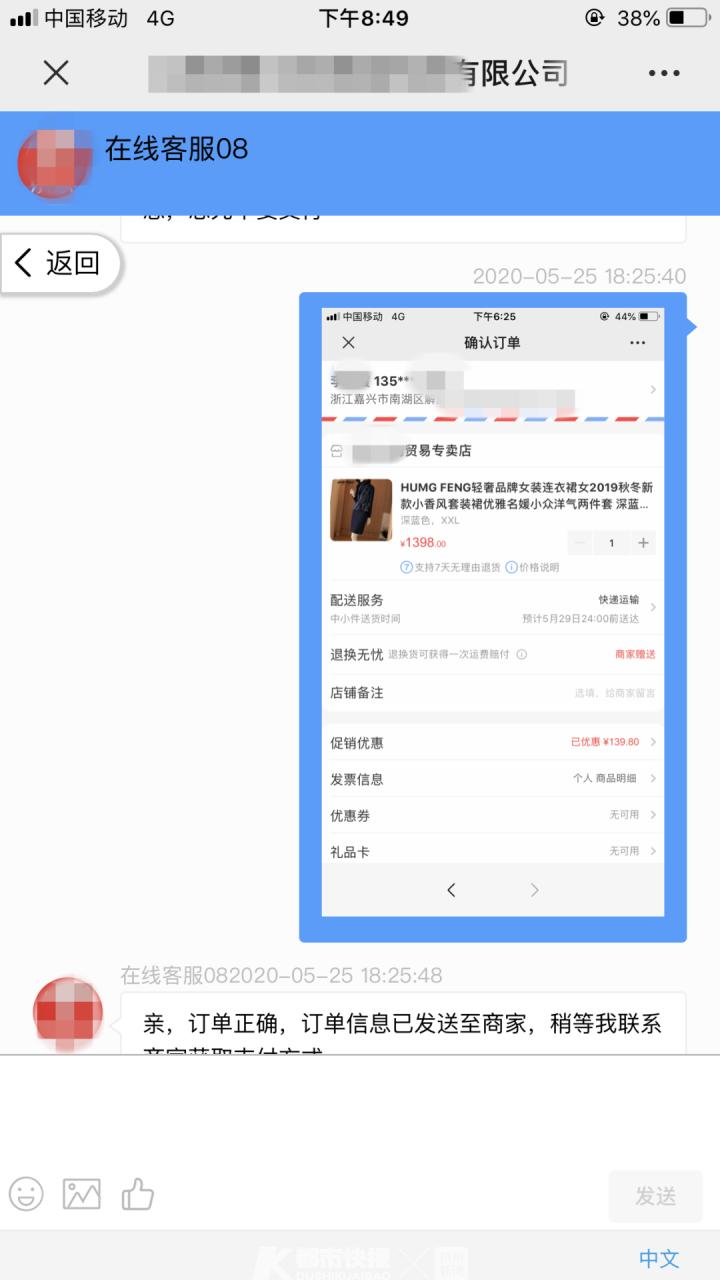
Task: Attach a picture to the chat
Action: pyautogui.click(x=82, y=1194)
